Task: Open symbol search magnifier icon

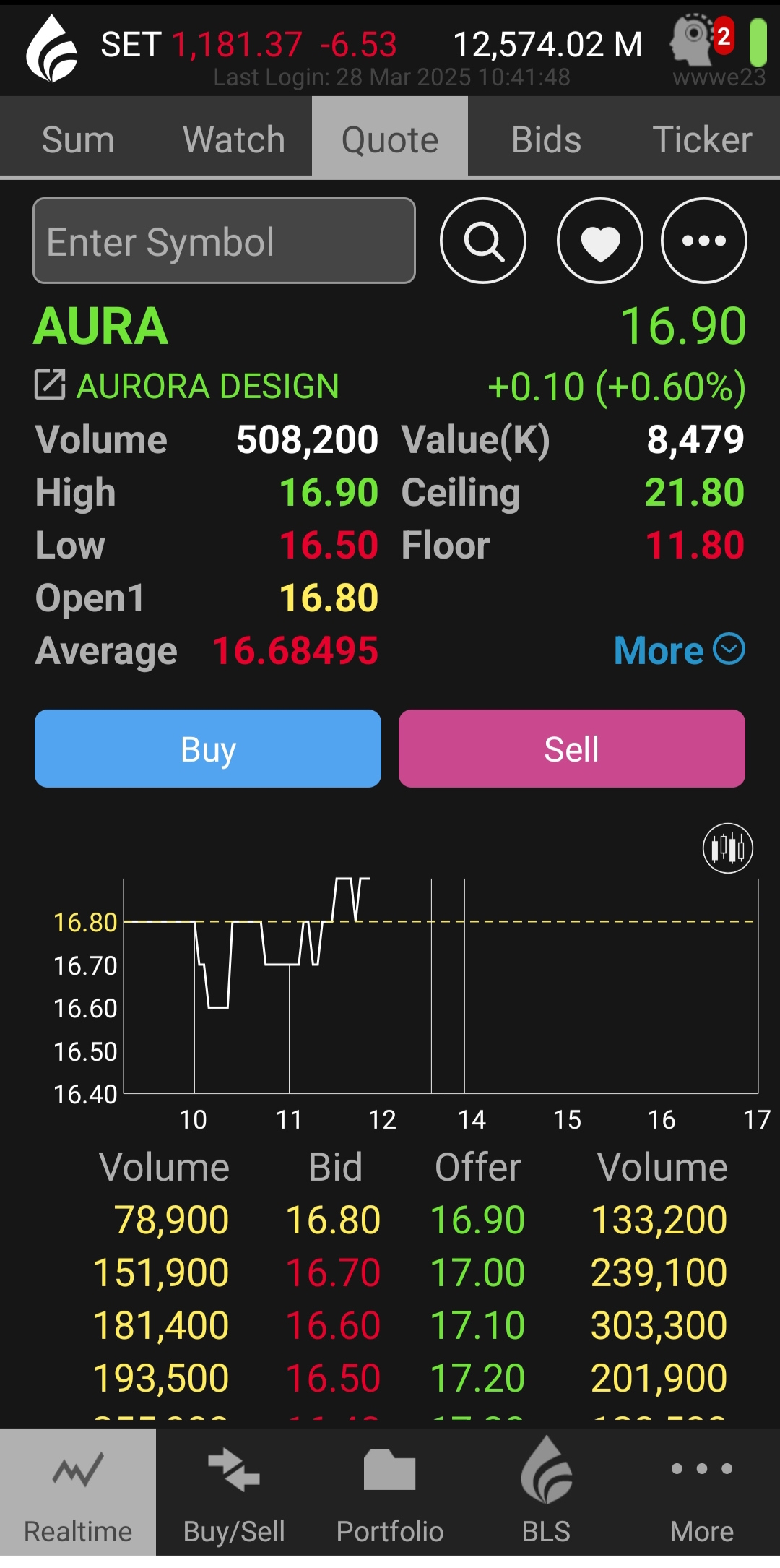Action: point(483,241)
